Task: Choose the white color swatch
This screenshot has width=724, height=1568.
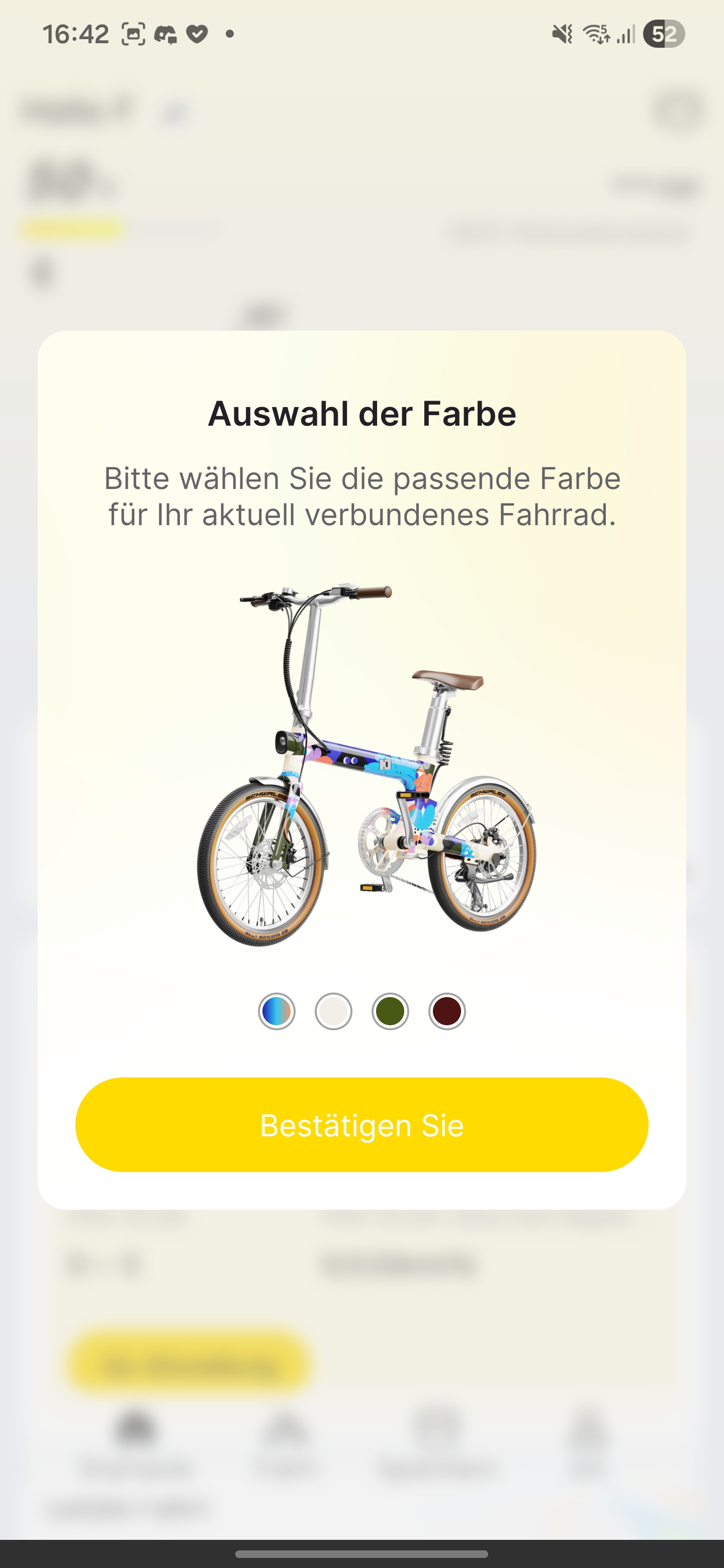Action: [x=333, y=1011]
